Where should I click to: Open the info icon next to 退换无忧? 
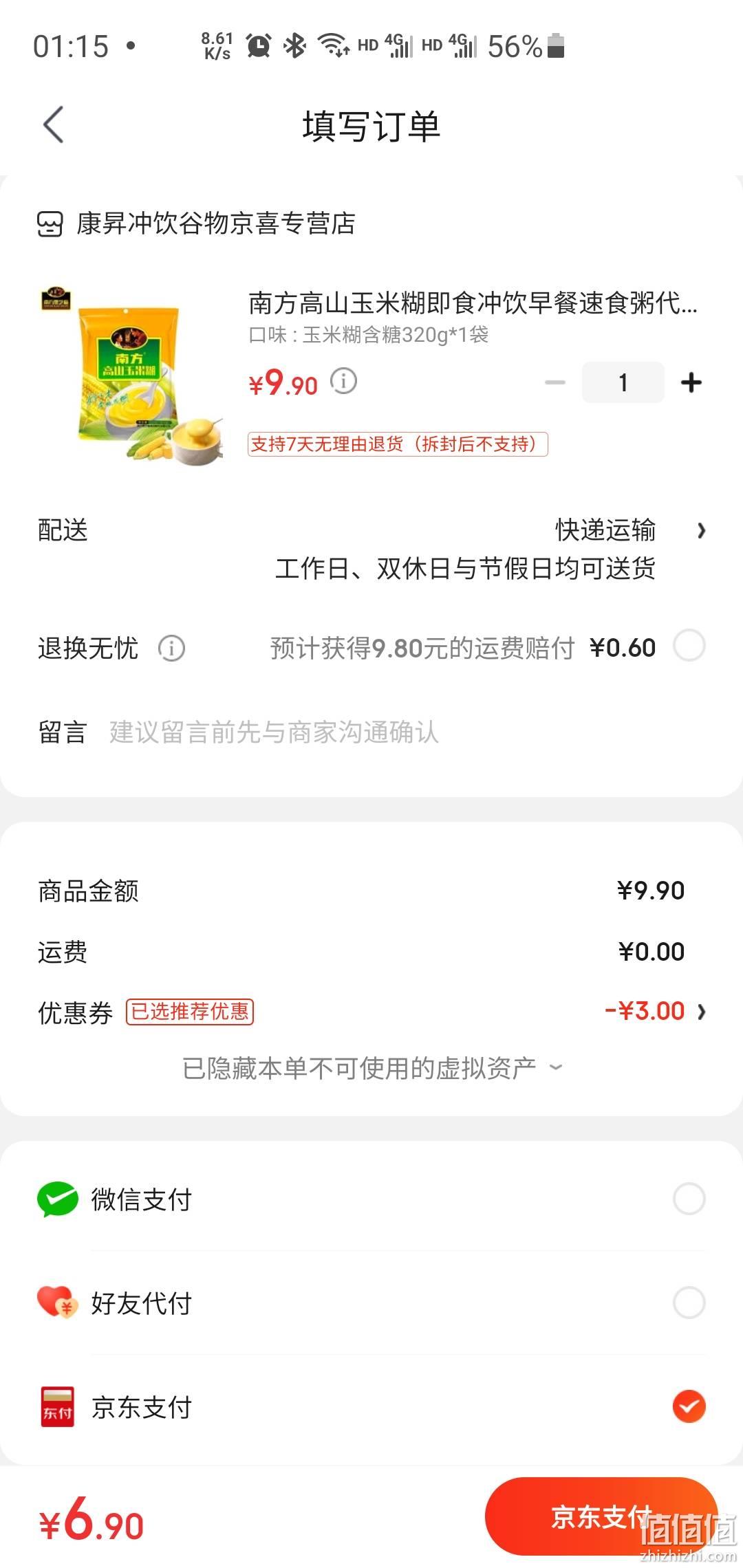pyautogui.click(x=172, y=648)
